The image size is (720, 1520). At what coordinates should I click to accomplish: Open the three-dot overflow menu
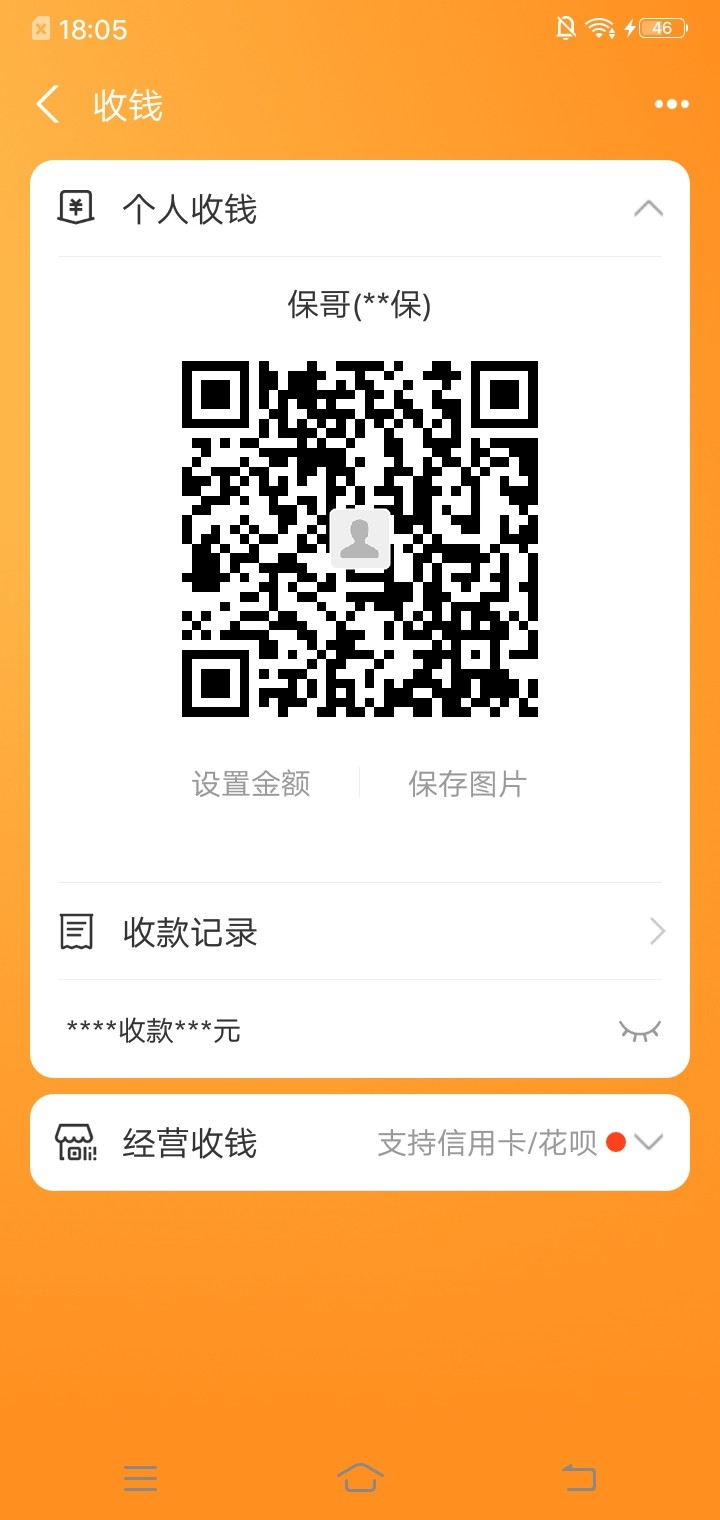(671, 104)
